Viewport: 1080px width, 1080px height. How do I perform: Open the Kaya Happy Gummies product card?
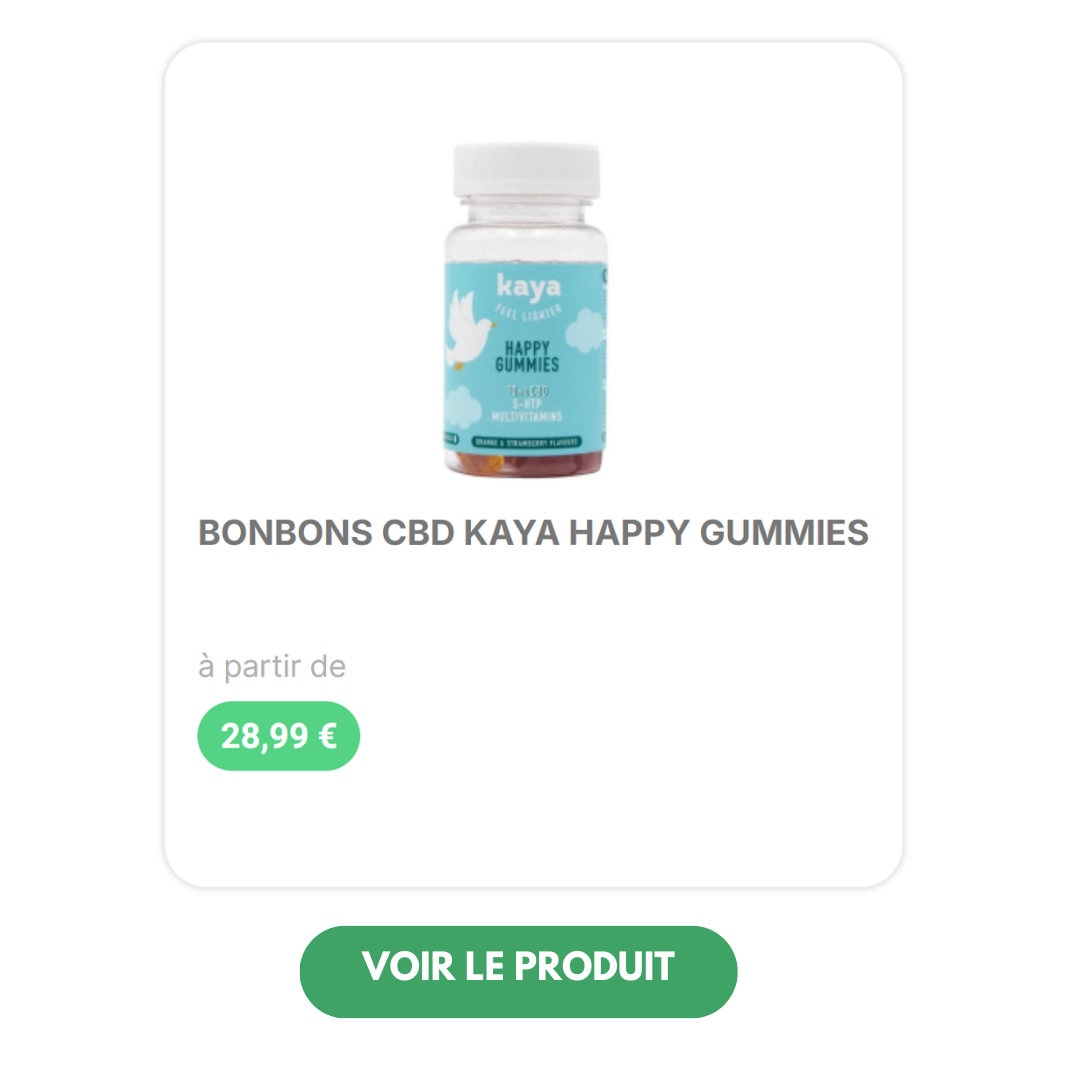[533, 532]
